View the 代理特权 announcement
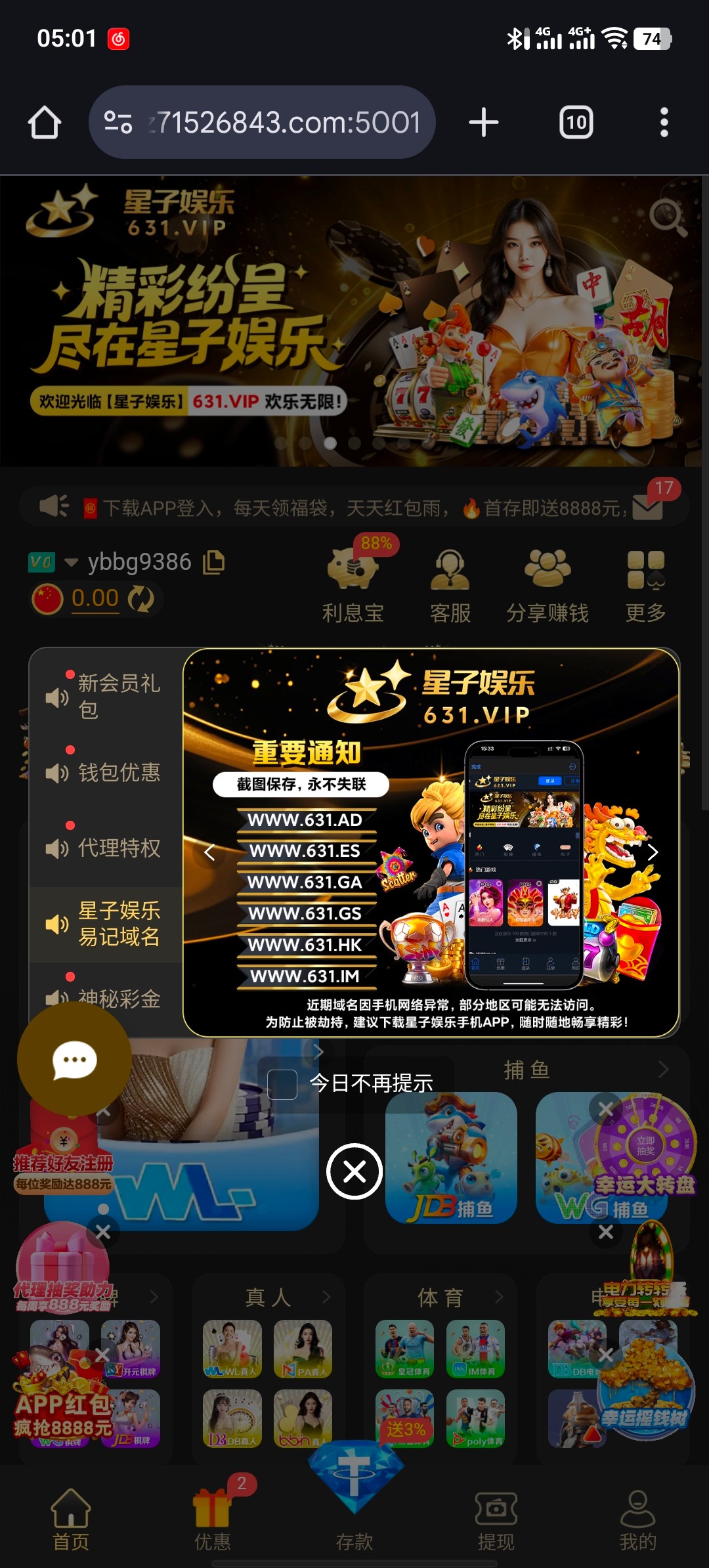The width and height of the screenshot is (709, 1568). (105, 848)
